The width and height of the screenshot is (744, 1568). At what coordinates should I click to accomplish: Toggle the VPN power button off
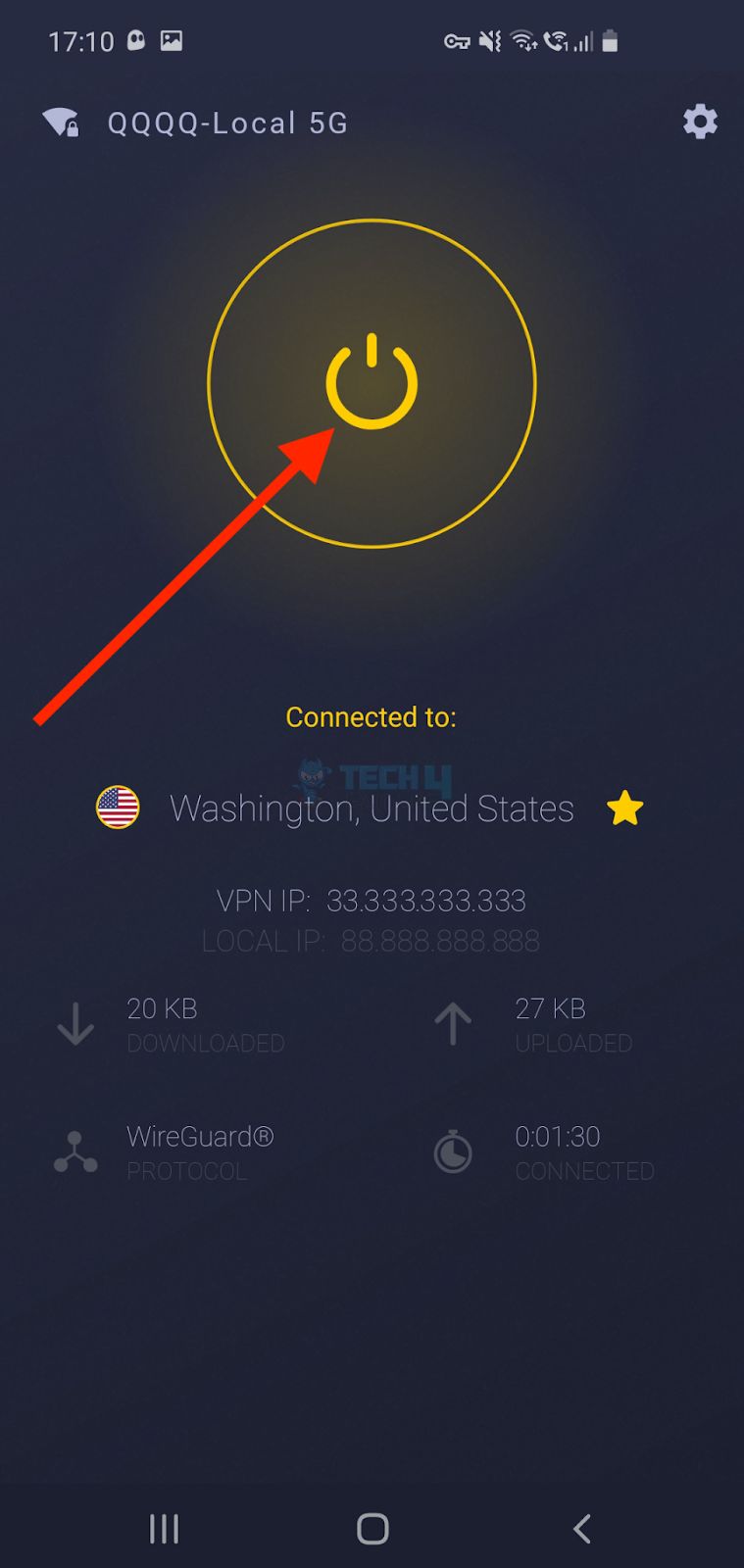click(372, 382)
